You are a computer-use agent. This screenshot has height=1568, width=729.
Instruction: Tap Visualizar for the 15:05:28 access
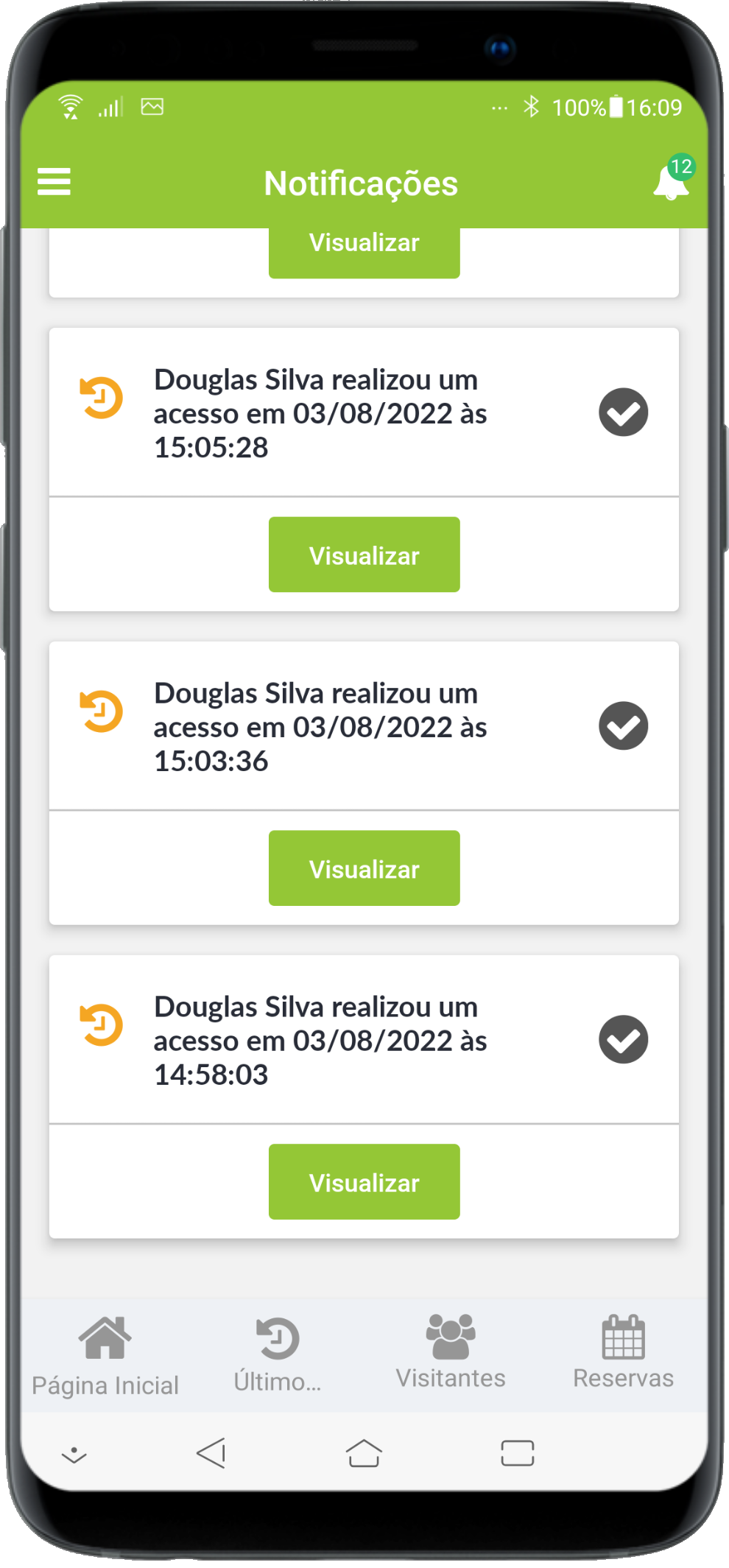pos(364,555)
